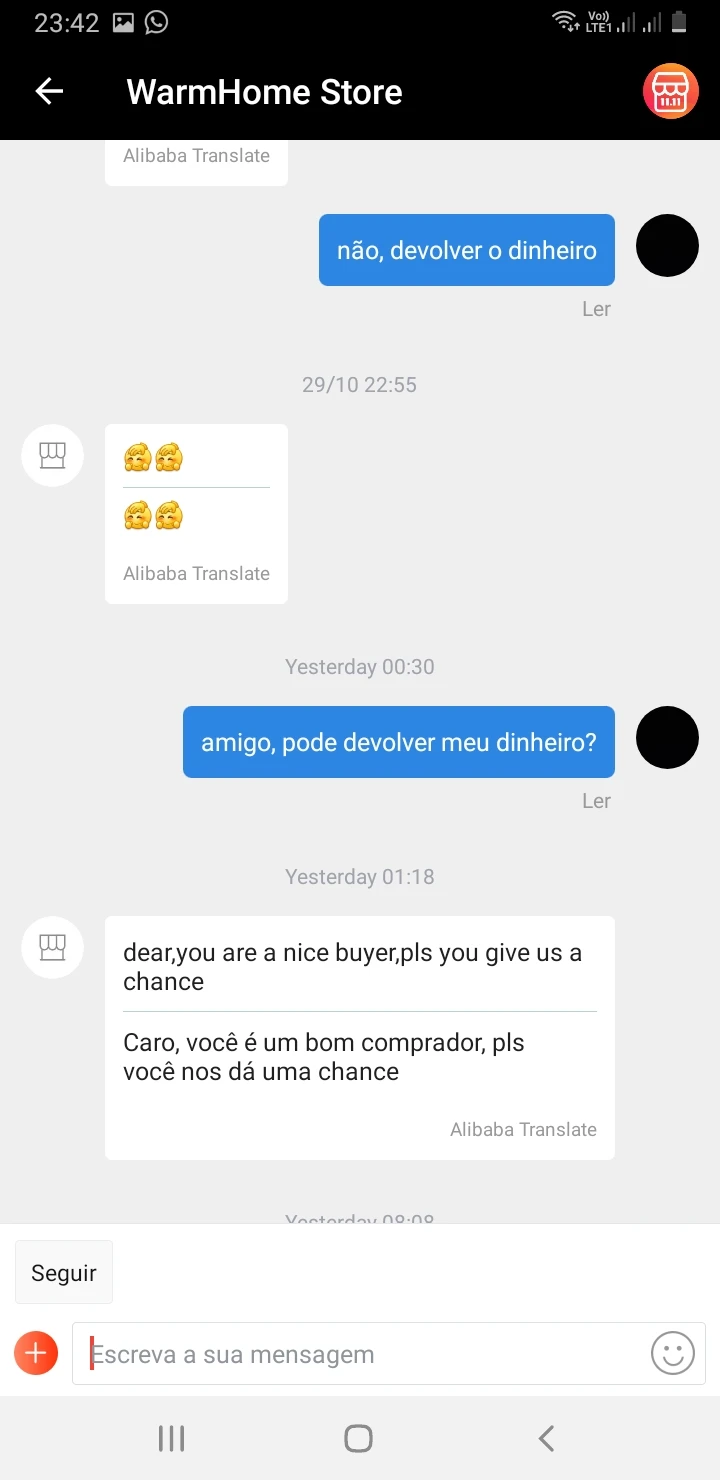Go to the system home screen
This screenshot has height=1480, width=720.
click(x=359, y=1439)
